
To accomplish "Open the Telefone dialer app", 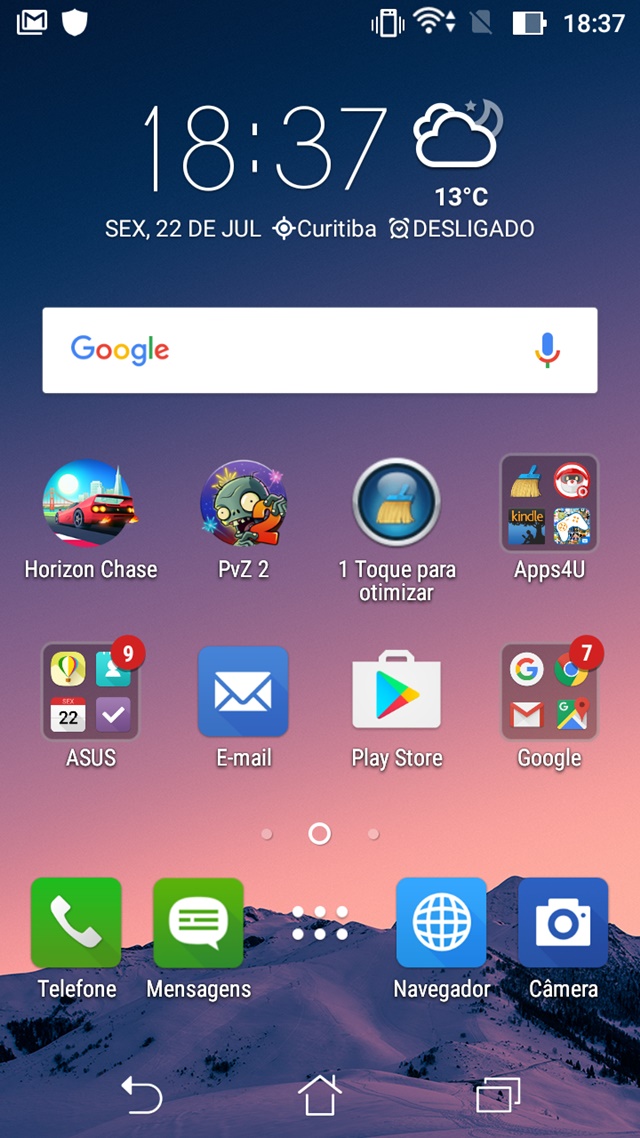I will pyautogui.click(x=76, y=923).
